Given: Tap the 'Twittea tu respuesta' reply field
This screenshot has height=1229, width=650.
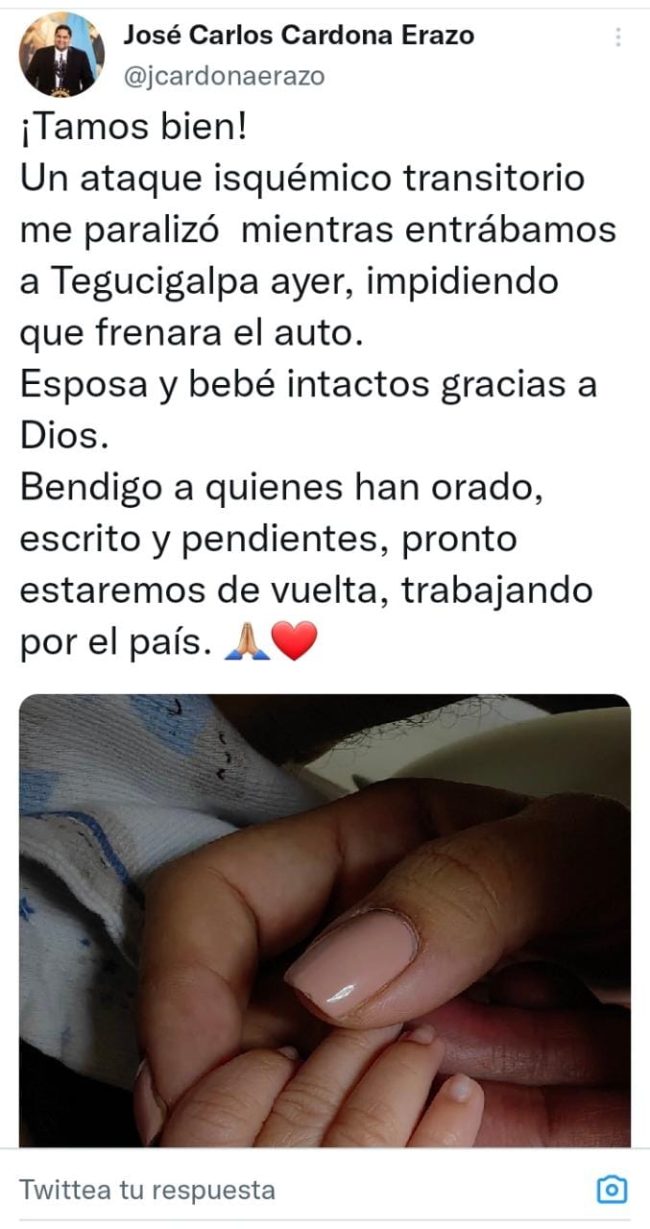Looking at the screenshot, I should [x=148, y=1190].
